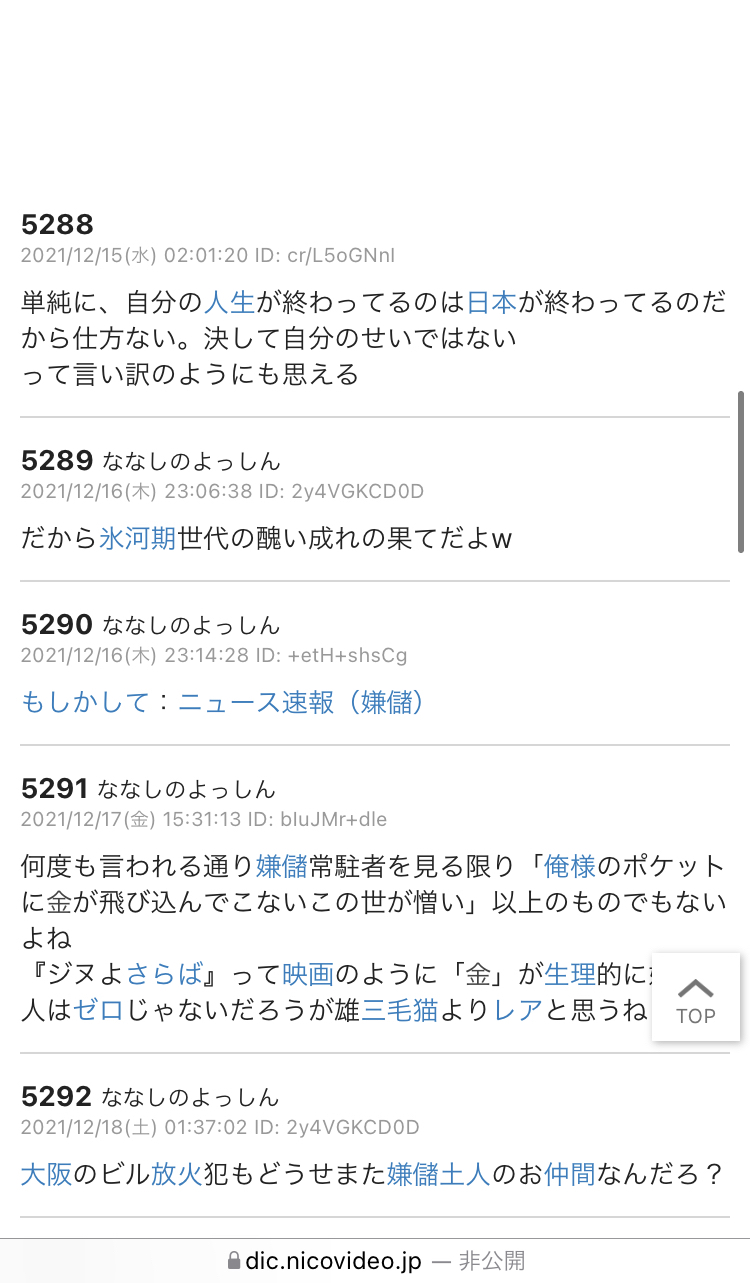The width and height of the screenshot is (750, 1283).
Task: Tap the dic.nicovideo.jp address bar
Action: point(375,1260)
